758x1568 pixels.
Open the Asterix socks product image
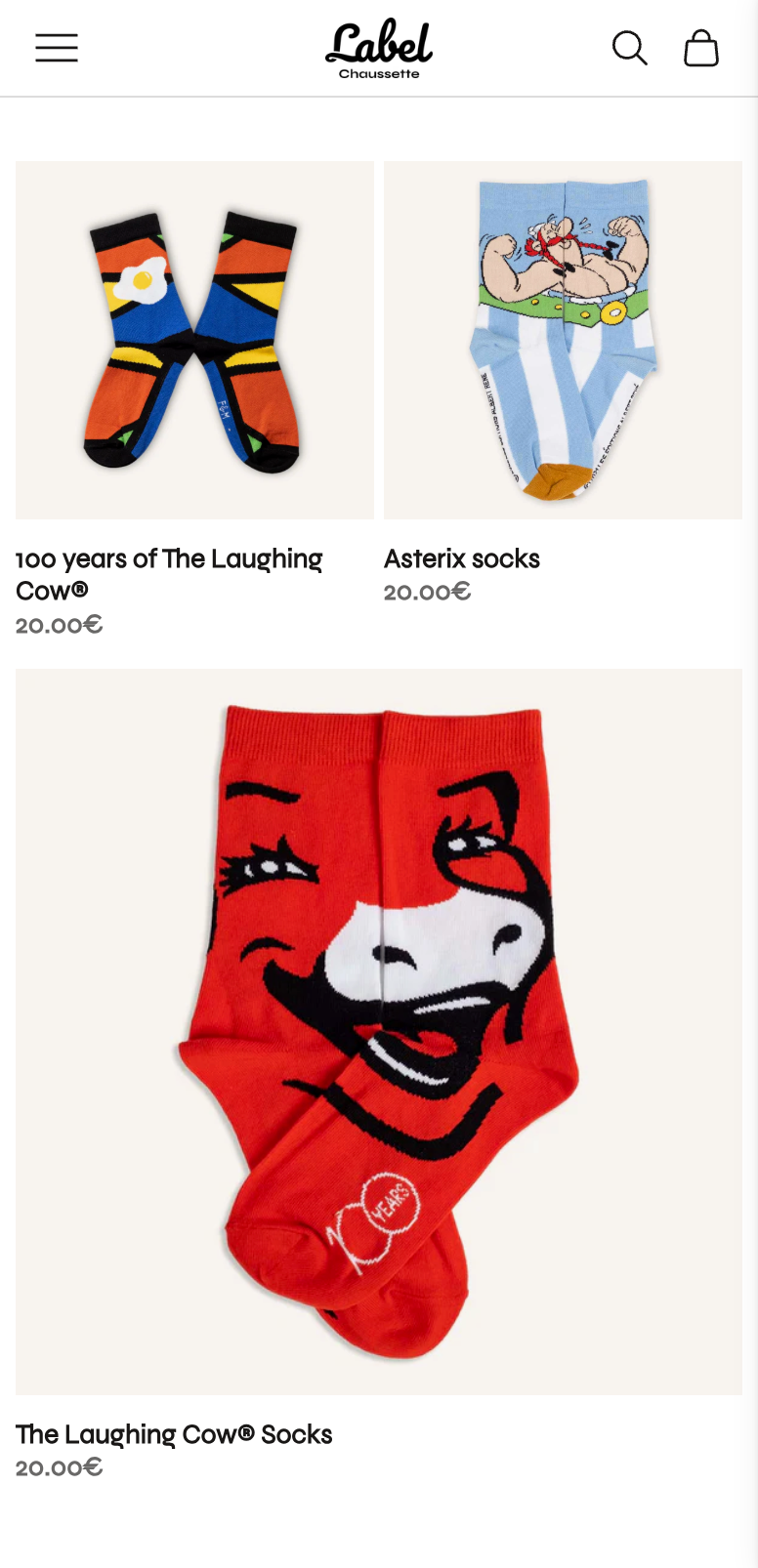(x=563, y=340)
